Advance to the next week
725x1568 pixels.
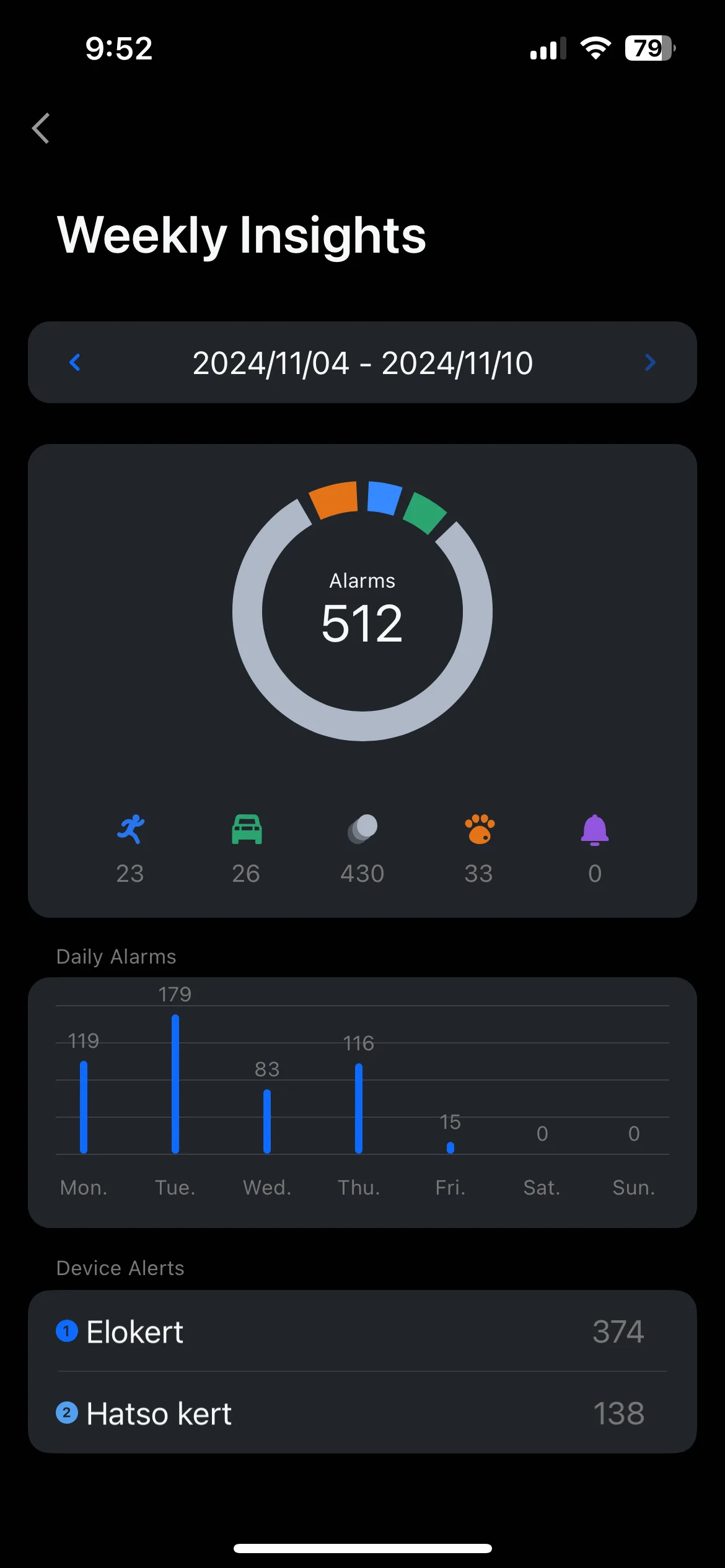(x=649, y=362)
